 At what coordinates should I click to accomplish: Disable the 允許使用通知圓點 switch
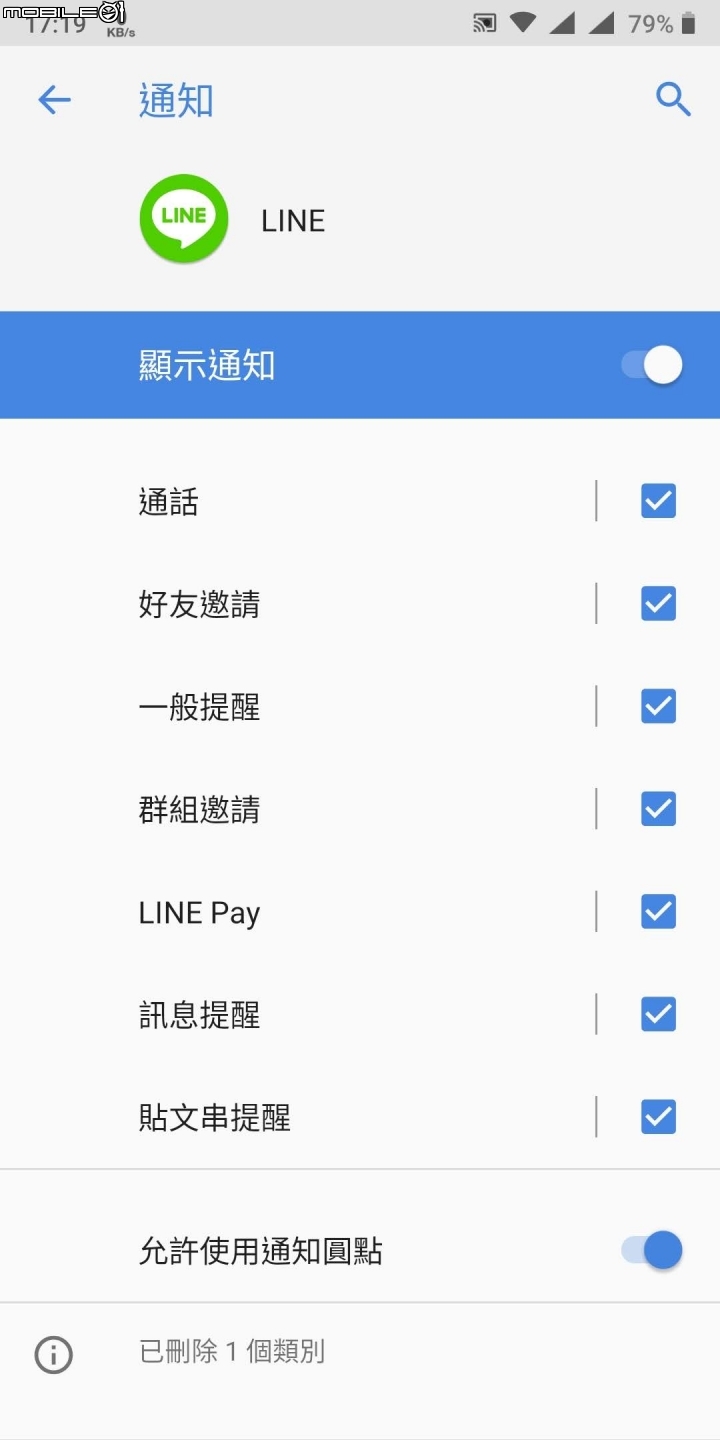click(652, 1250)
